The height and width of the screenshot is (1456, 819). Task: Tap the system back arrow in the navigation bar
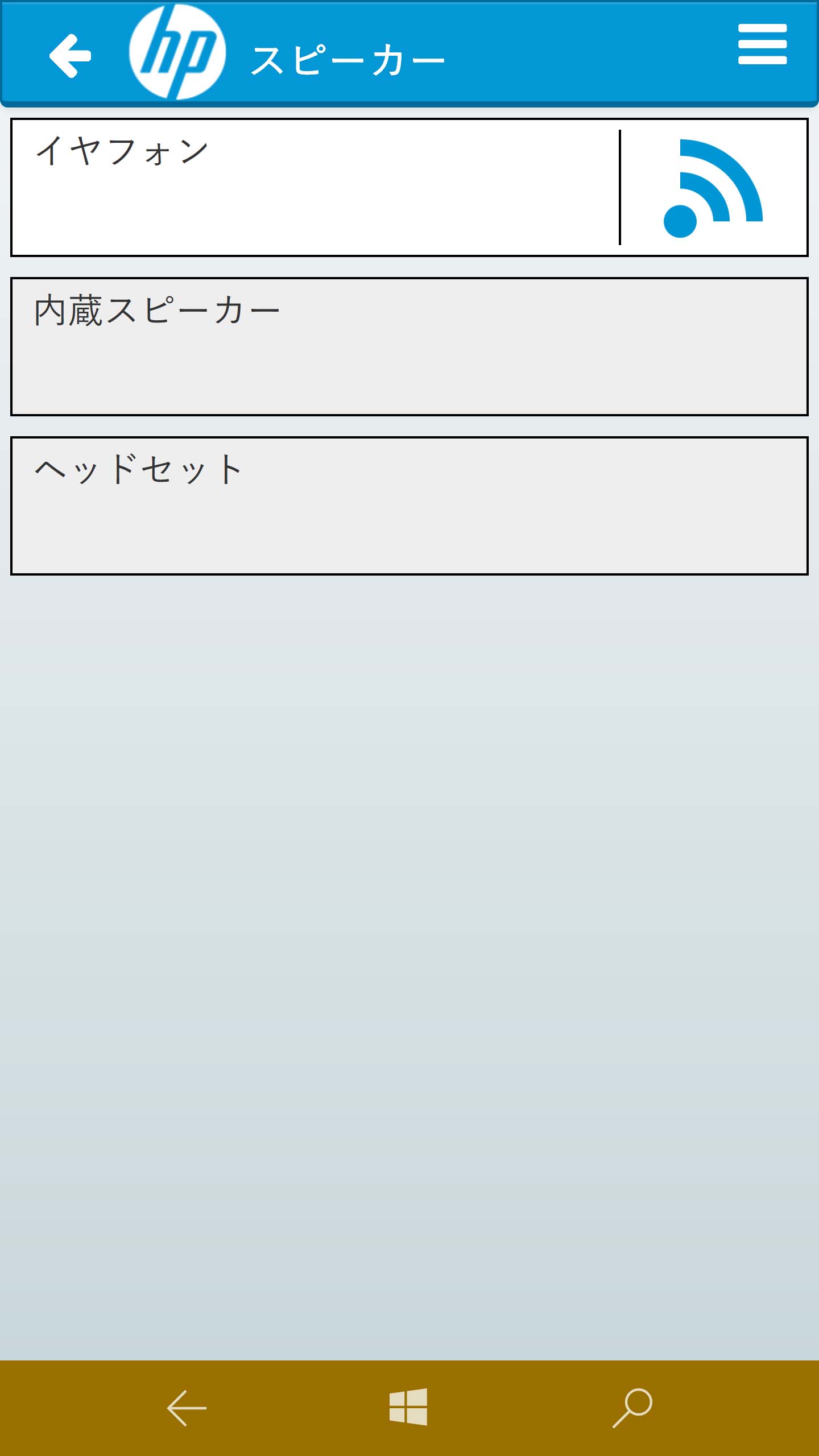coord(187,1408)
